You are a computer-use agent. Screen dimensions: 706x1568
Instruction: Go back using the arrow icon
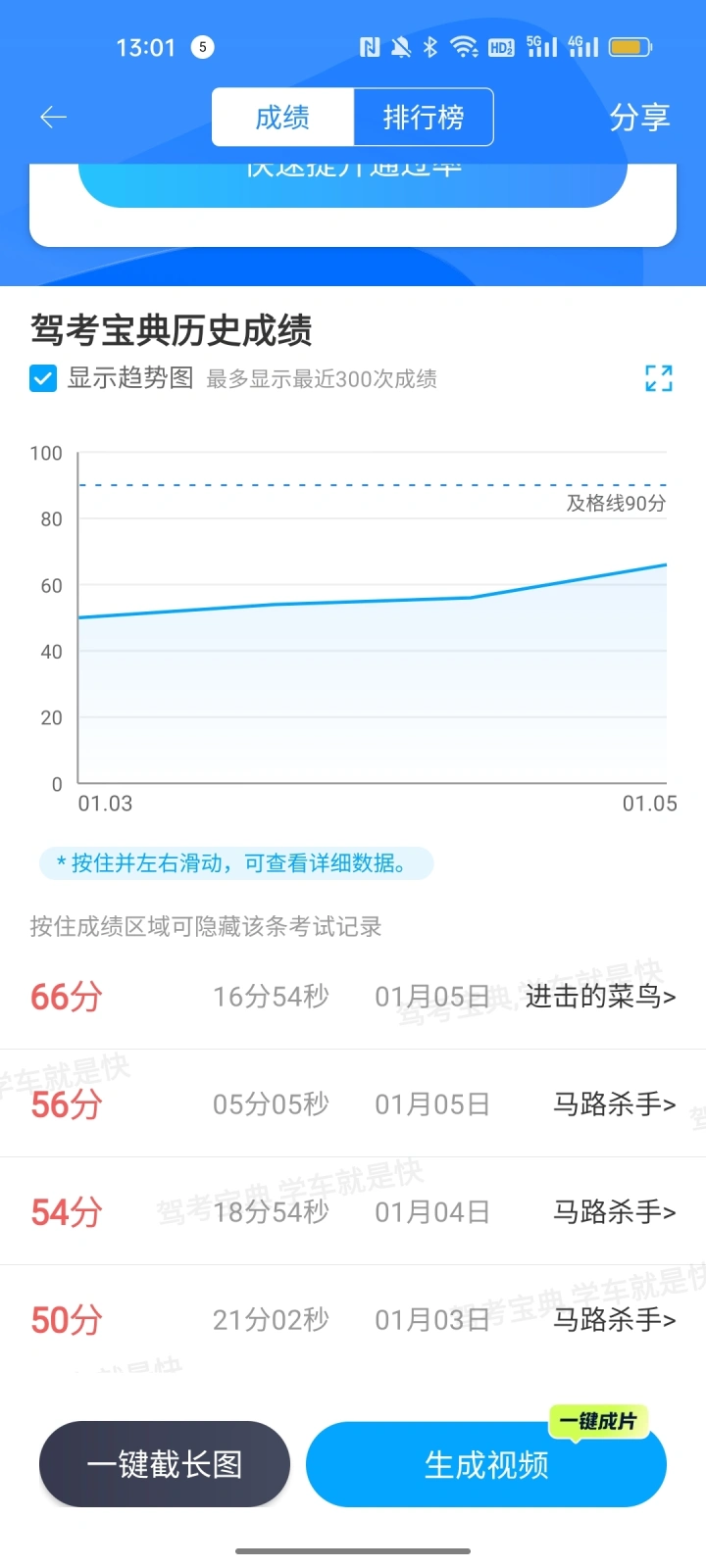53,118
